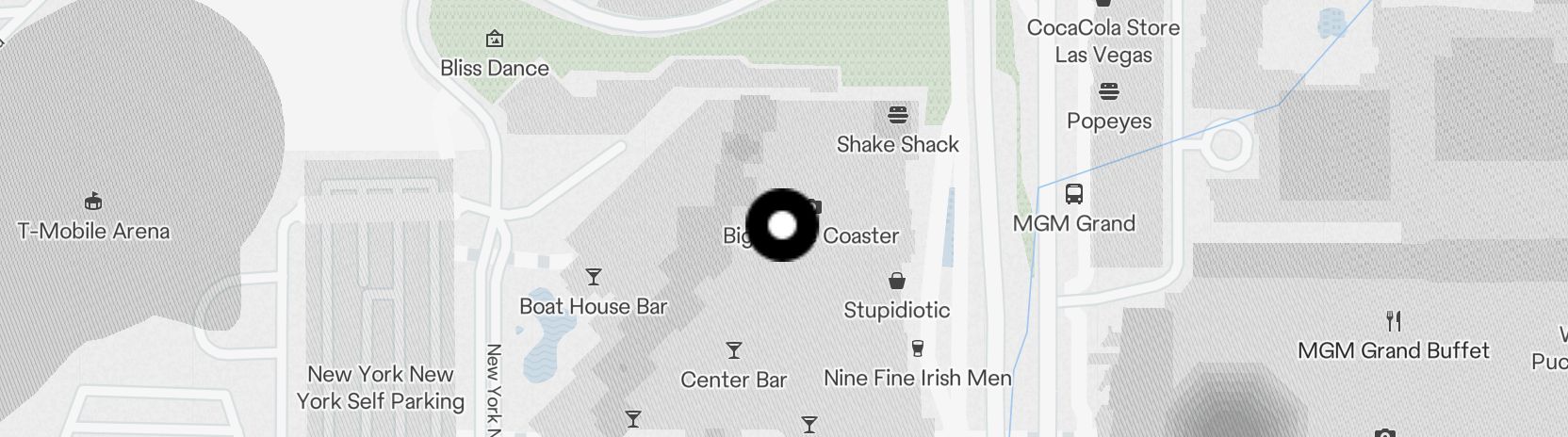Screen dimensions: 1568x437
Task: Open the MGM Grand Buffet marker
Action: (x=1394, y=322)
